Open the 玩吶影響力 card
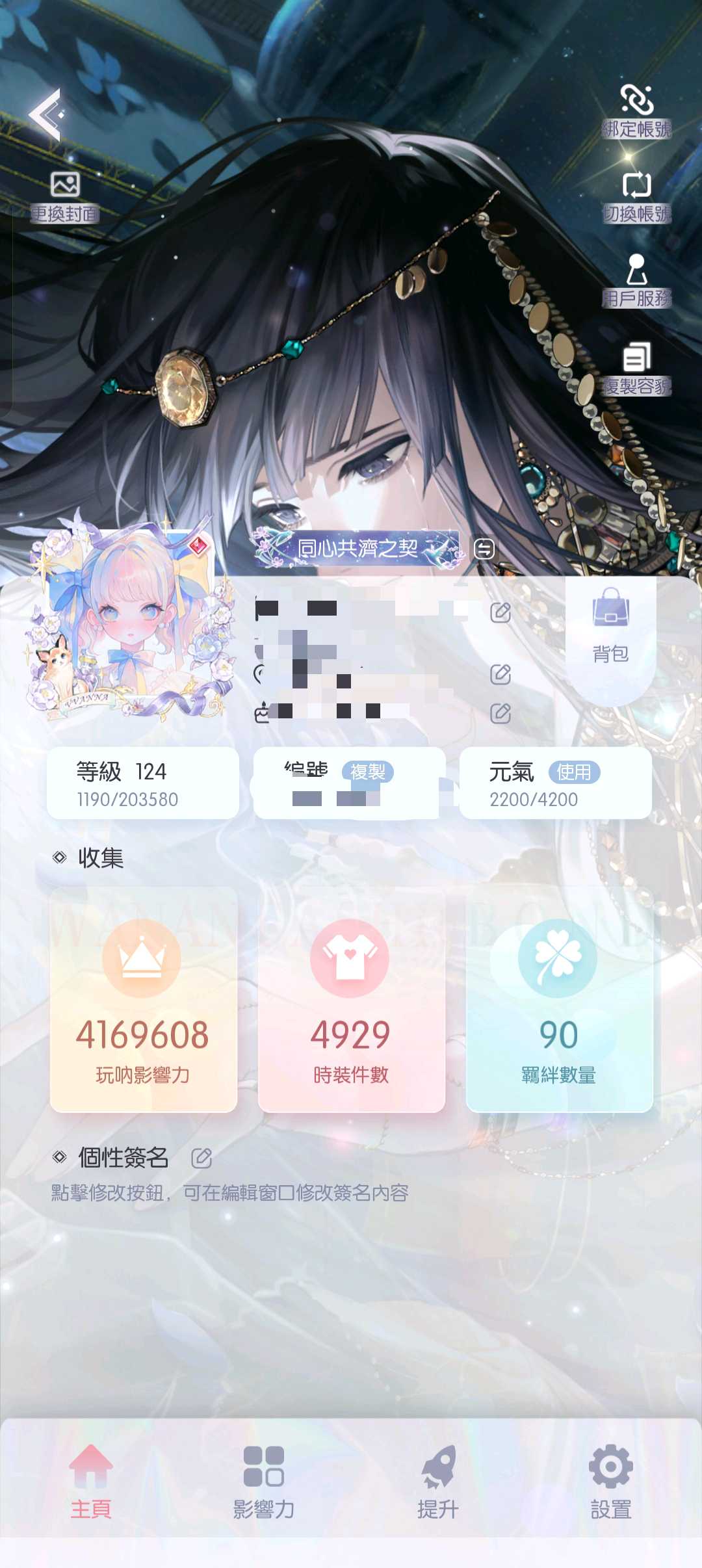The width and height of the screenshot is (702, 1568). [143, 1000]
